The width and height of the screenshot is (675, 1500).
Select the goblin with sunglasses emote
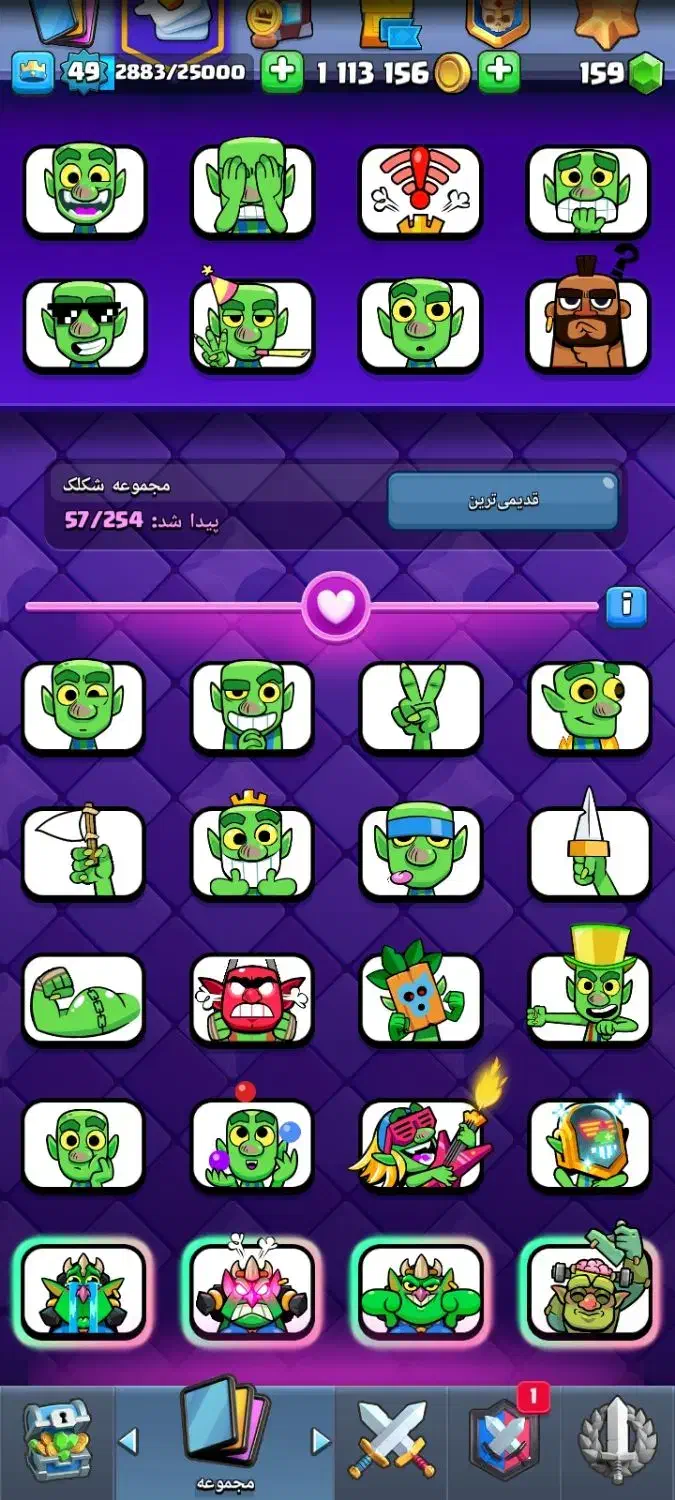pos(84,325)
